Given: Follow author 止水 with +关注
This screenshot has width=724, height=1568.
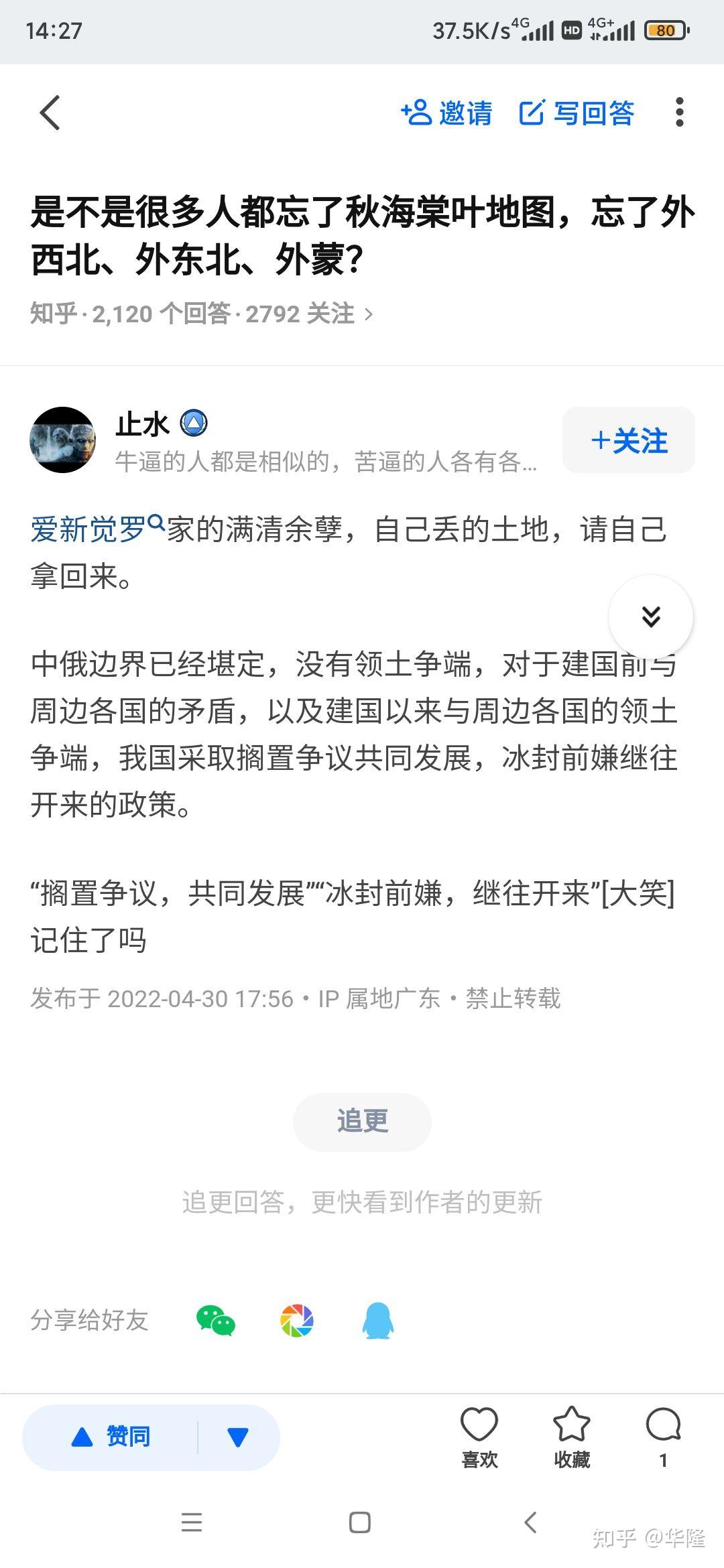Looking at the screenshot, I should tap(629, 440).
